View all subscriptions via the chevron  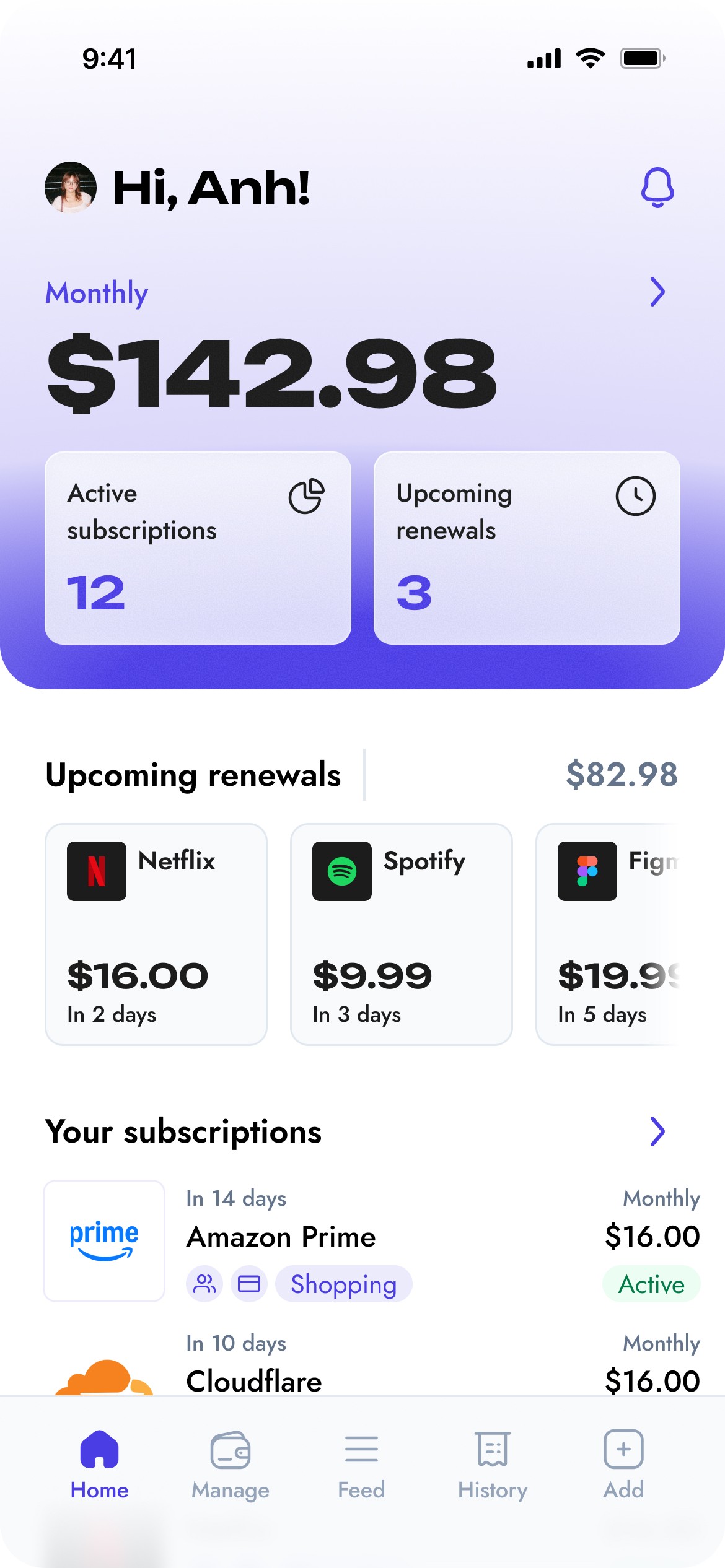tap(657, 1132)
